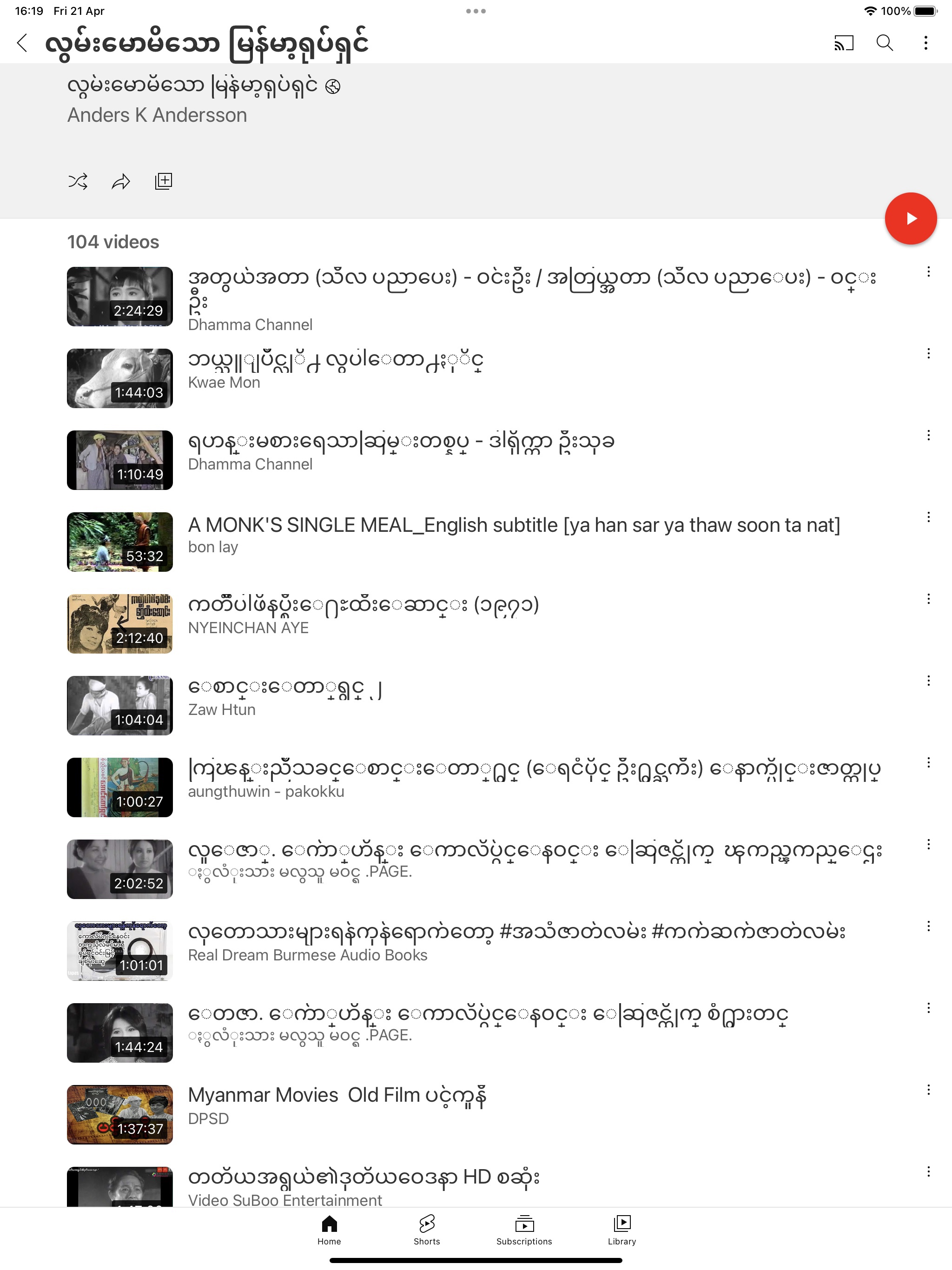Open the top bar overflow menu
The image size is (952, 1270).
925,43
